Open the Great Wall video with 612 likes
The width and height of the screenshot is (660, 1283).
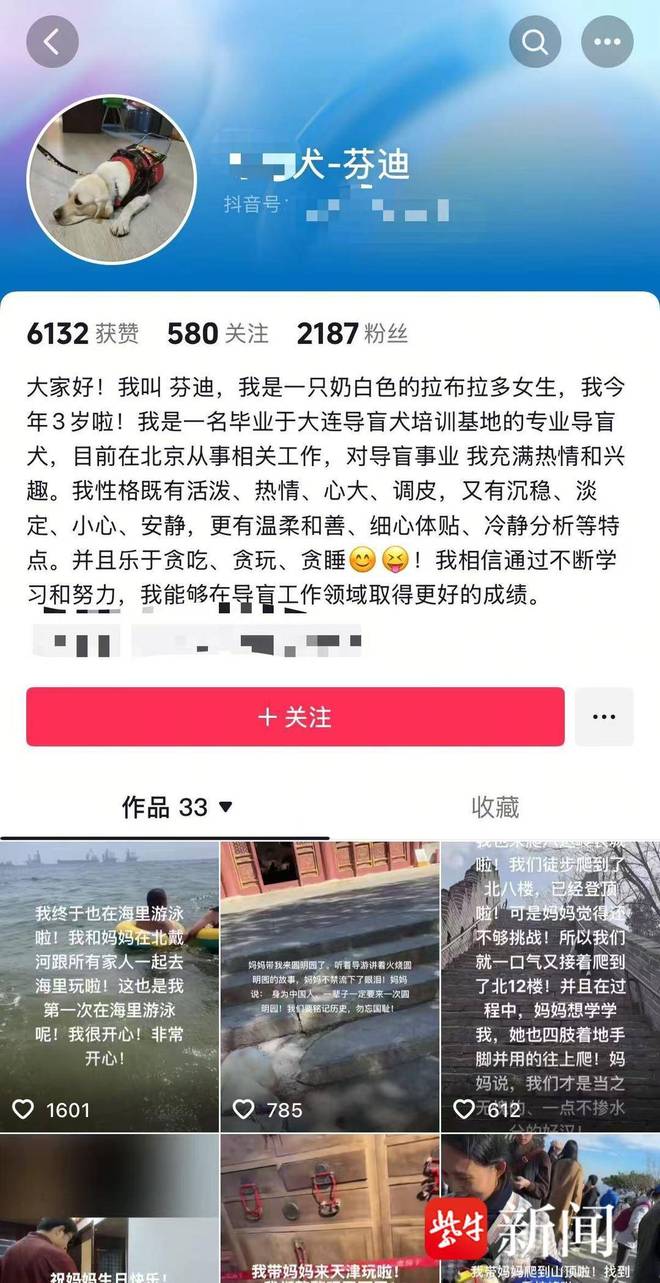(551, 986)
